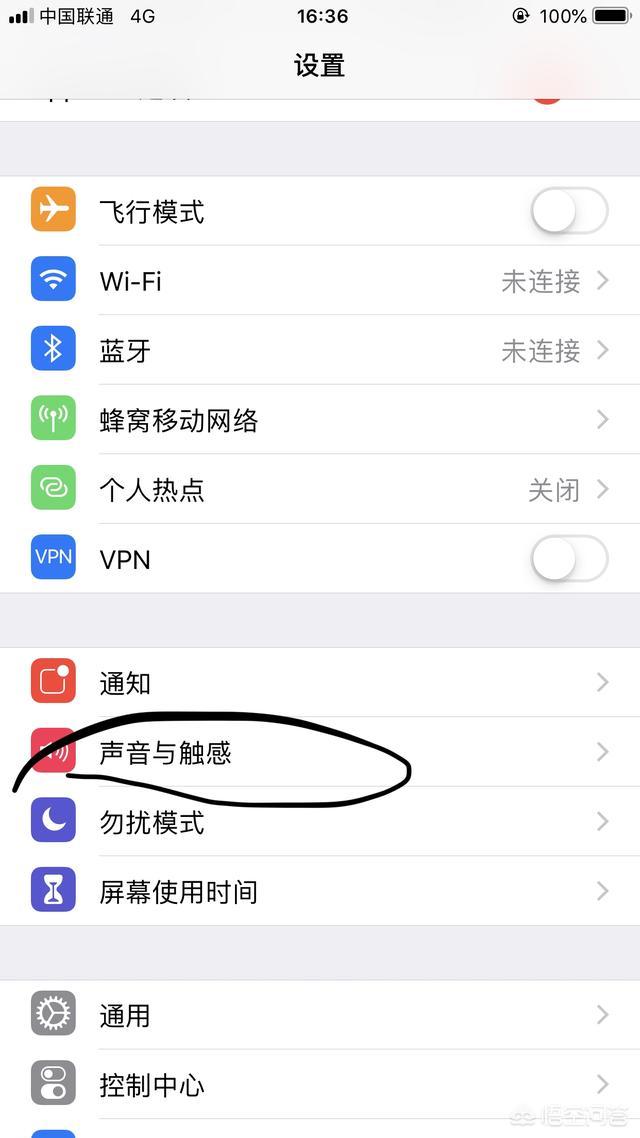Open 屏幕使用时间 screen time

click(x=320, y=891)
